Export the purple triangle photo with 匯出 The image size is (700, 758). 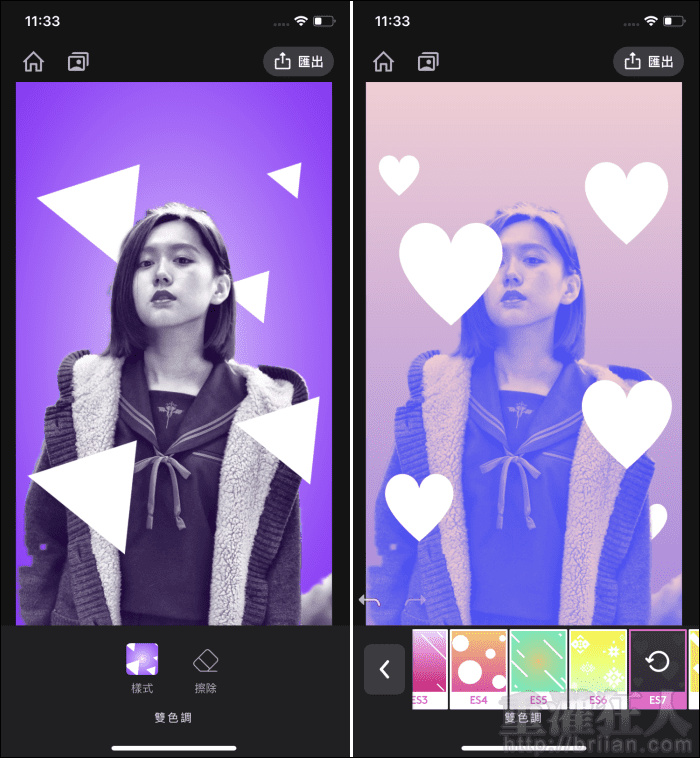tap(299, 62)
